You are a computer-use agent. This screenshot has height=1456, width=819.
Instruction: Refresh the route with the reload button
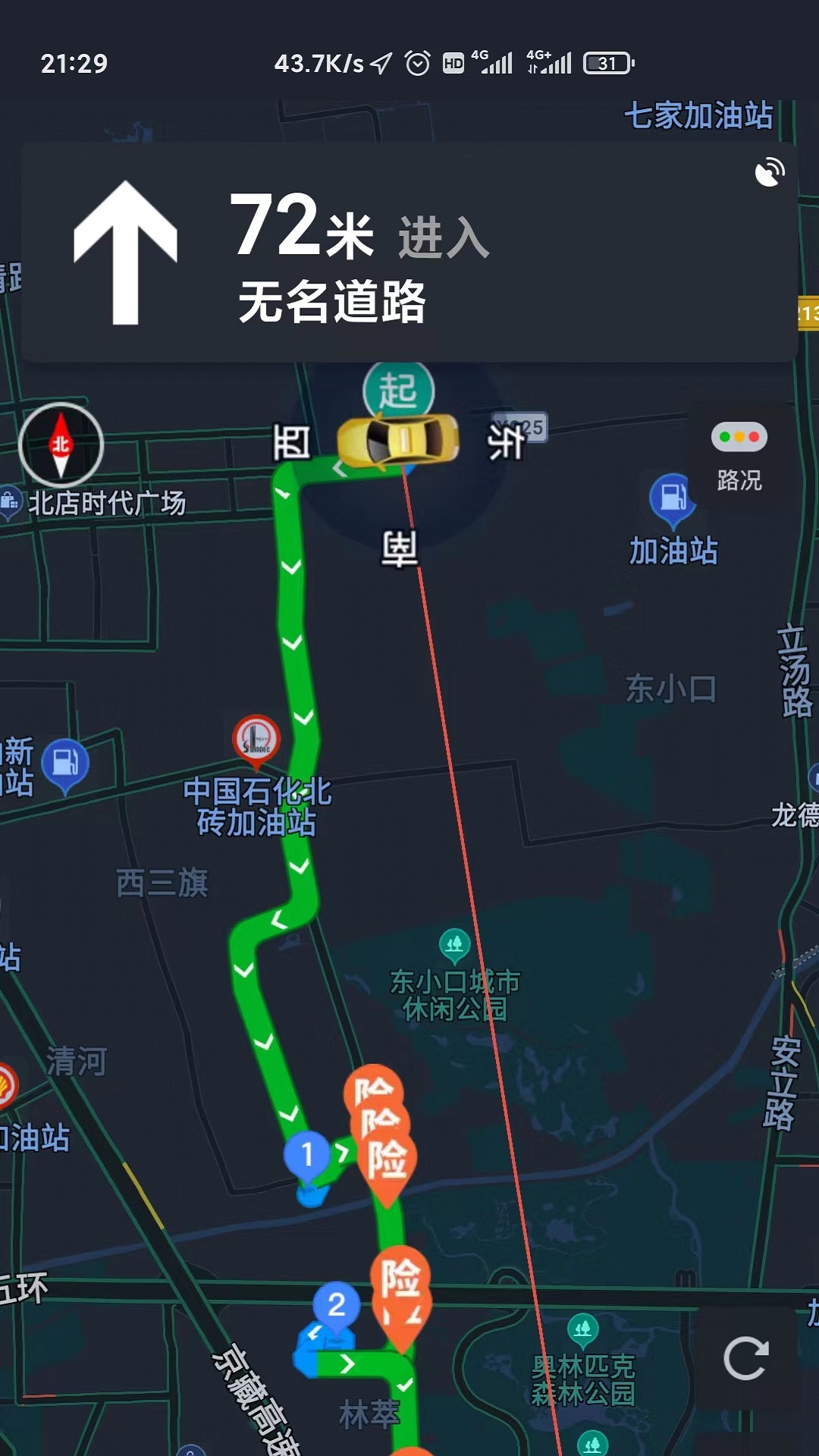(746, 1358)
